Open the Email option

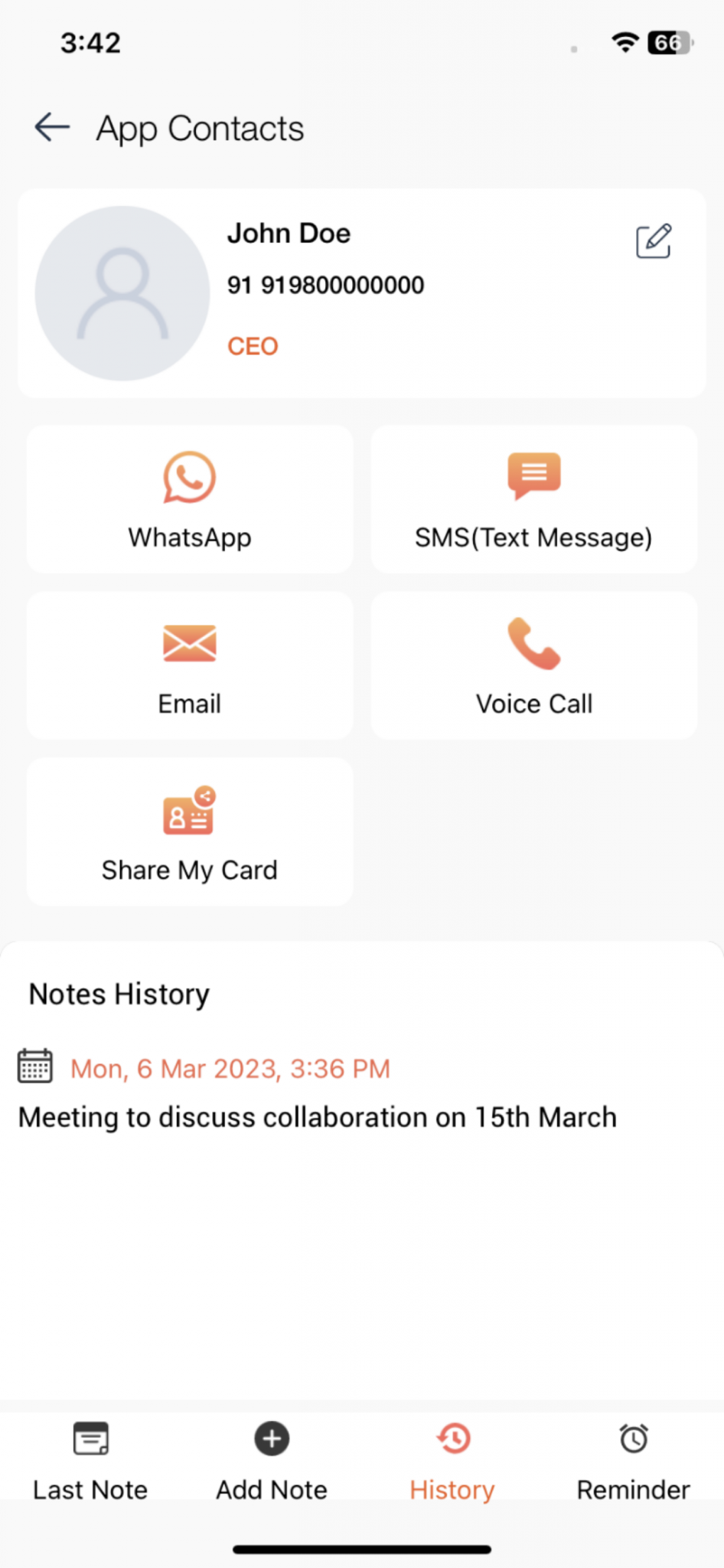[190, 665]
